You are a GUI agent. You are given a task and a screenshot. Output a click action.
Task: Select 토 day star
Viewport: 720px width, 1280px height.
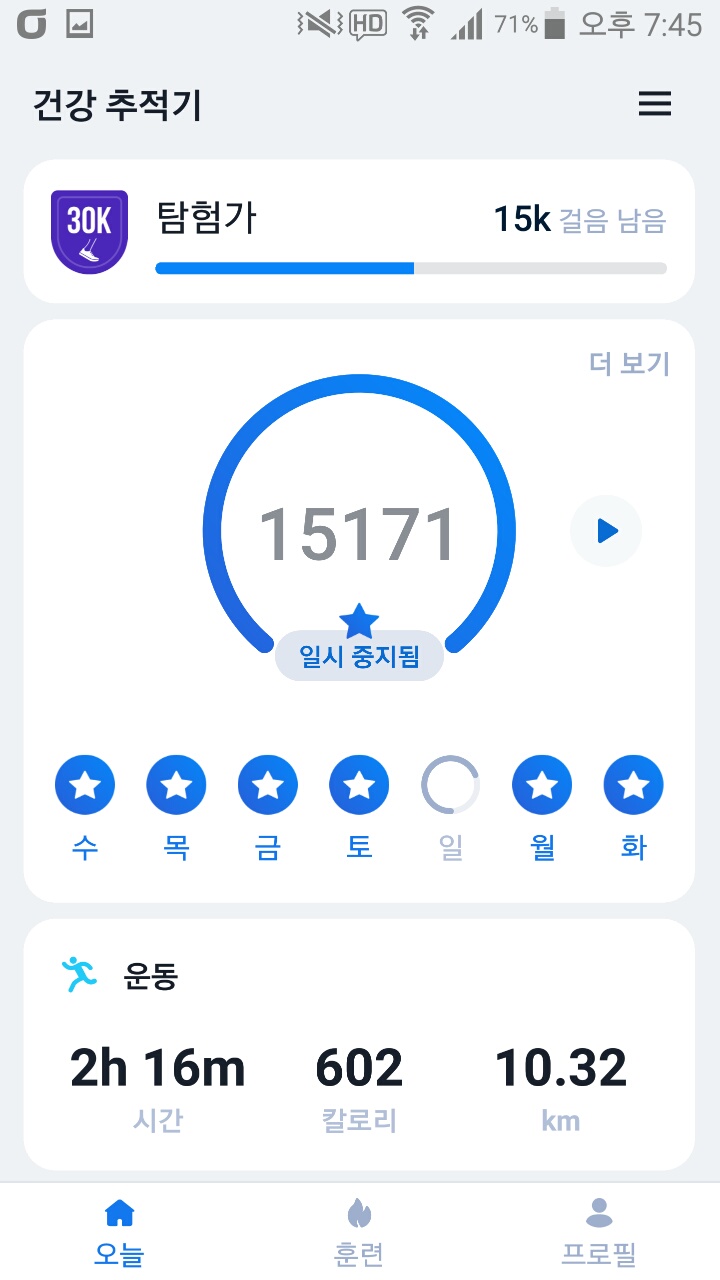pos(359,785)
